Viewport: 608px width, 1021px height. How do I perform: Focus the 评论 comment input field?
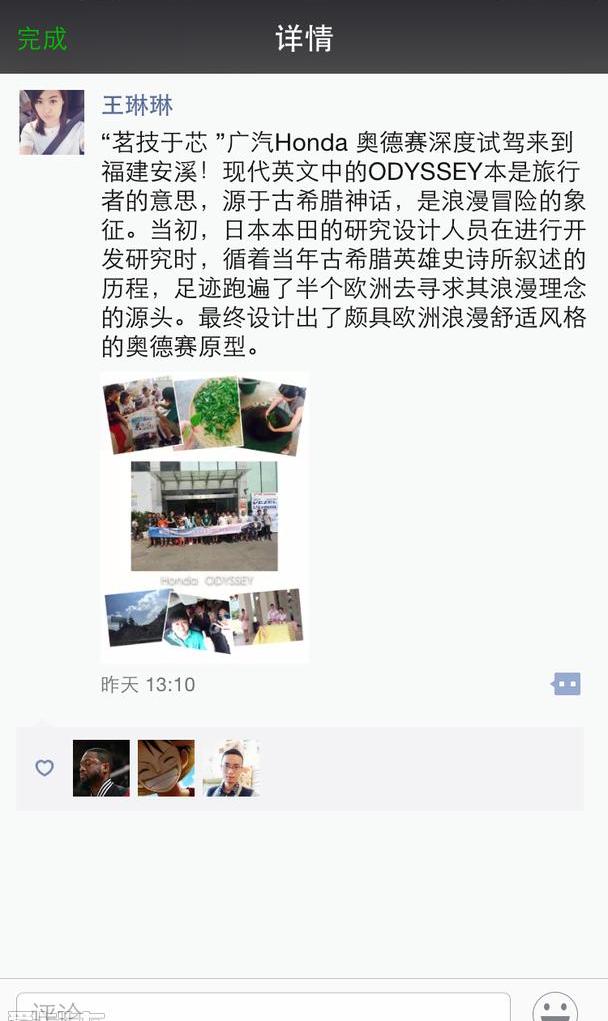(x=262, y=1007)
